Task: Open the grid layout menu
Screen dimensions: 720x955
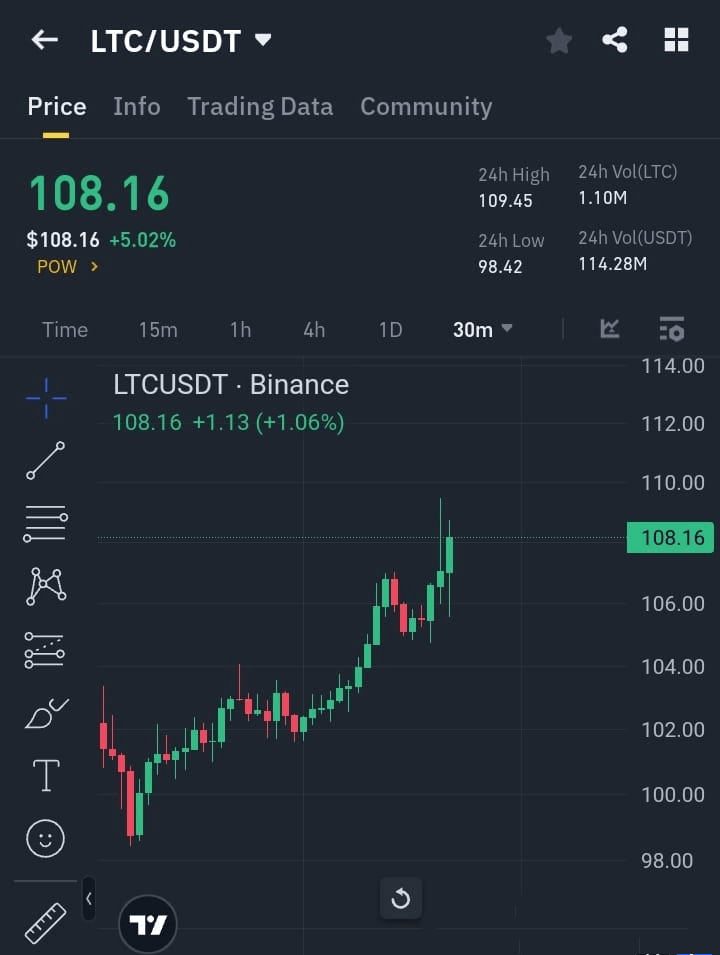Action: click(x=677, y=40)
